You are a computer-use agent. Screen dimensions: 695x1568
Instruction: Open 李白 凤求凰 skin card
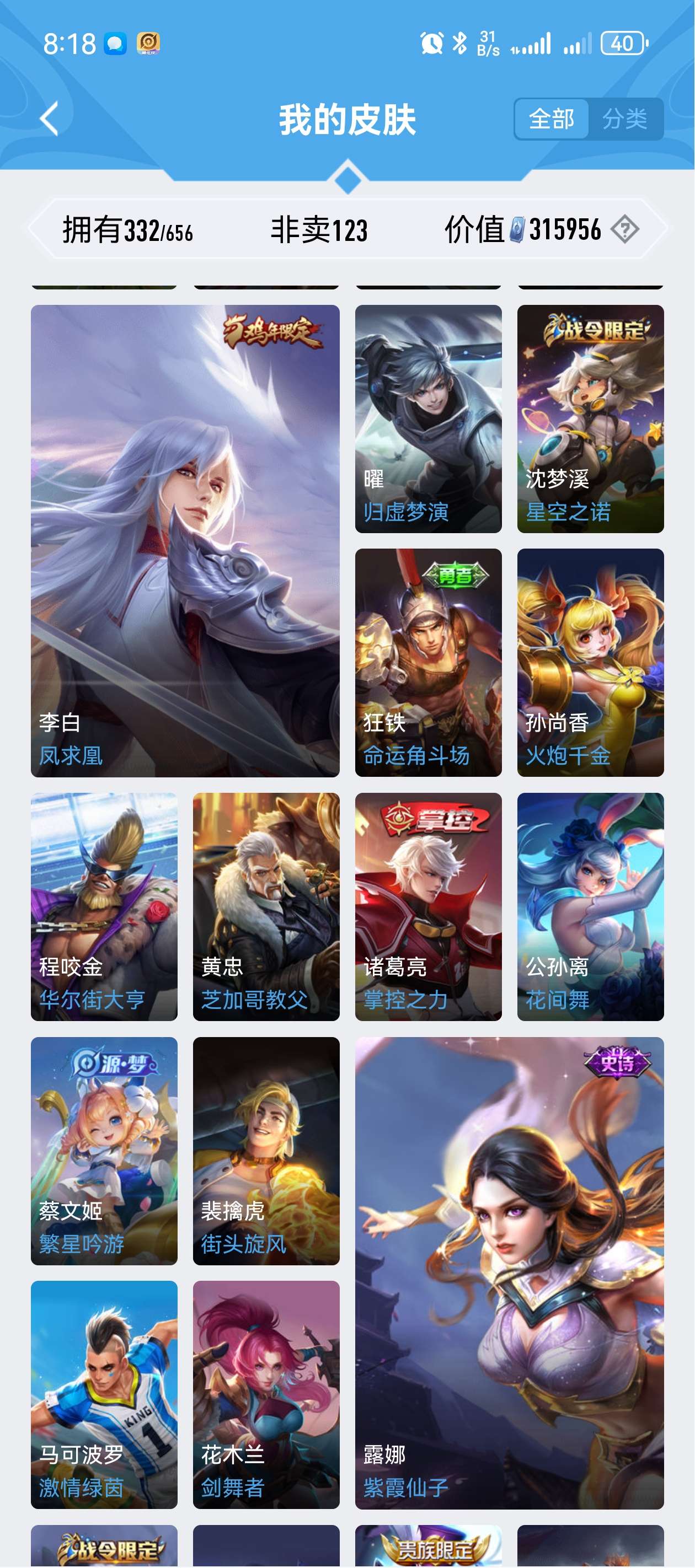(185, 540)
